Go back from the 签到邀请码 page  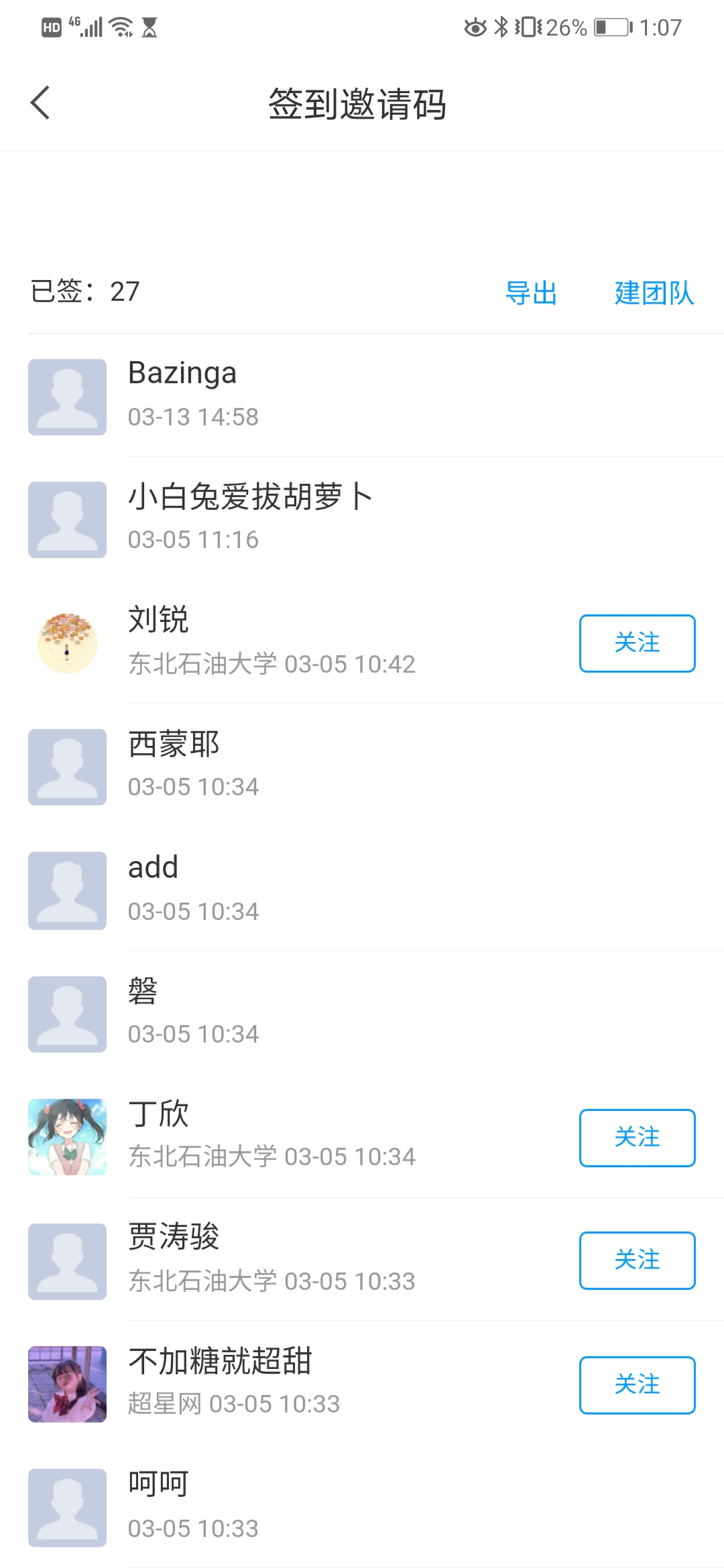pos(40,103)
